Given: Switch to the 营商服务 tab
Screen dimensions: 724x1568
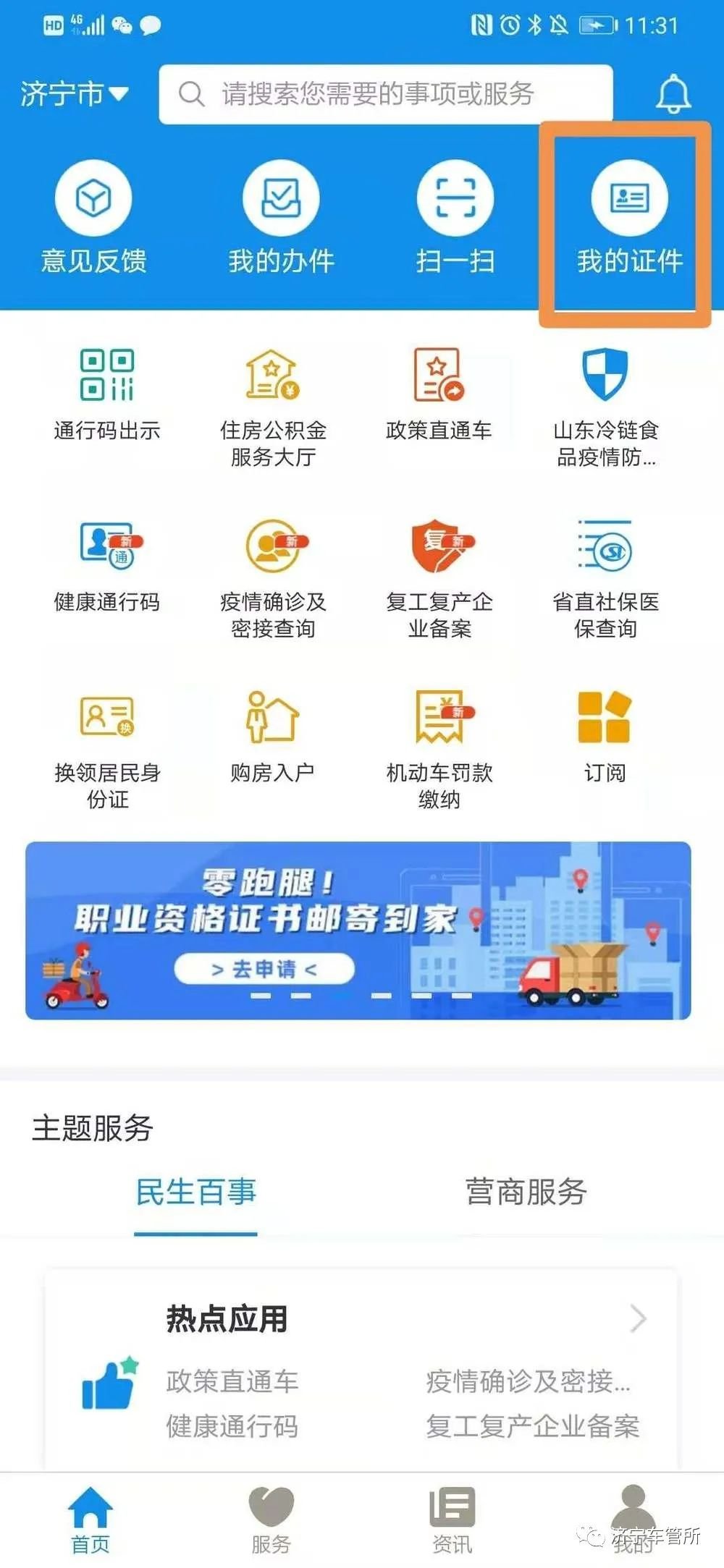Looking at the screenshot, I should coord(526,1192).
